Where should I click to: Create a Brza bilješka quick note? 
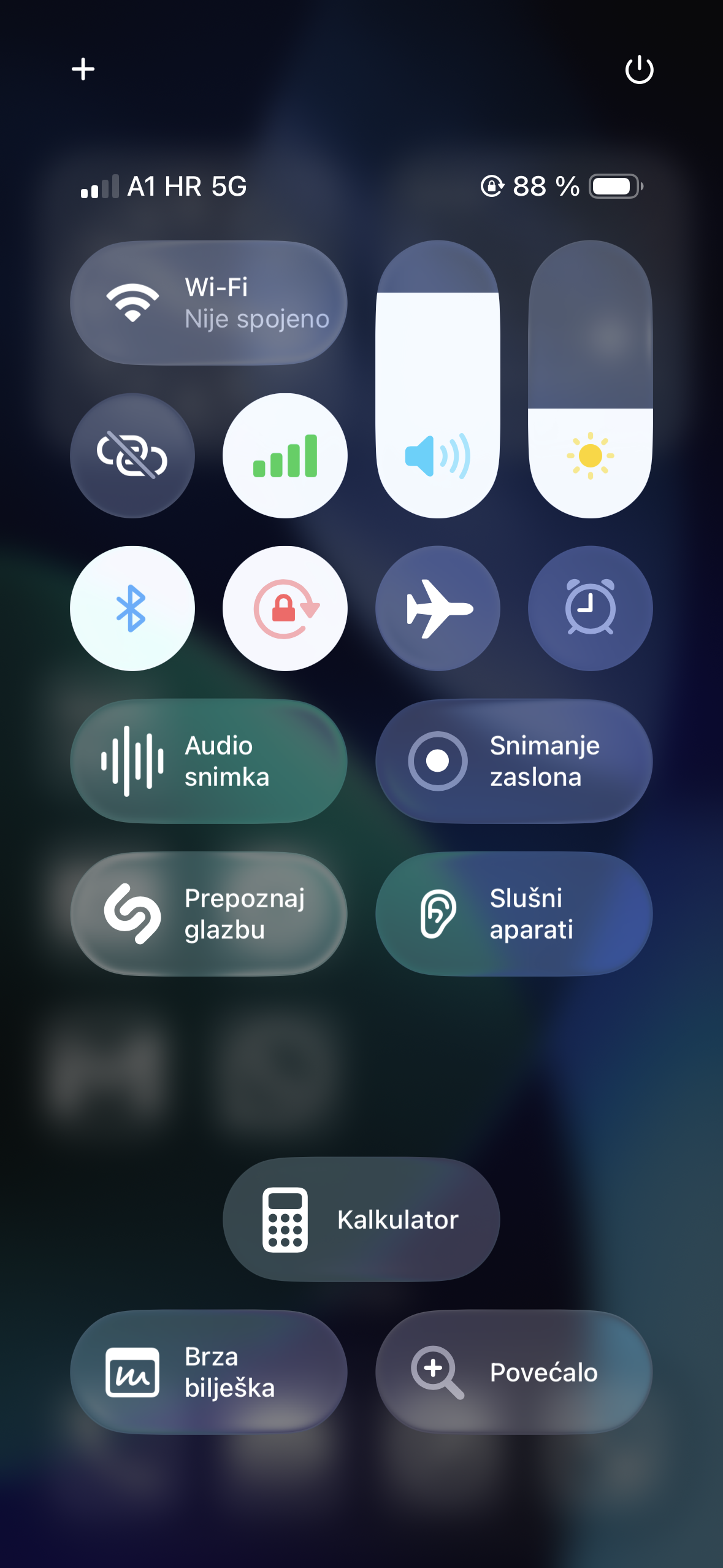click(x=208, y=1372)
